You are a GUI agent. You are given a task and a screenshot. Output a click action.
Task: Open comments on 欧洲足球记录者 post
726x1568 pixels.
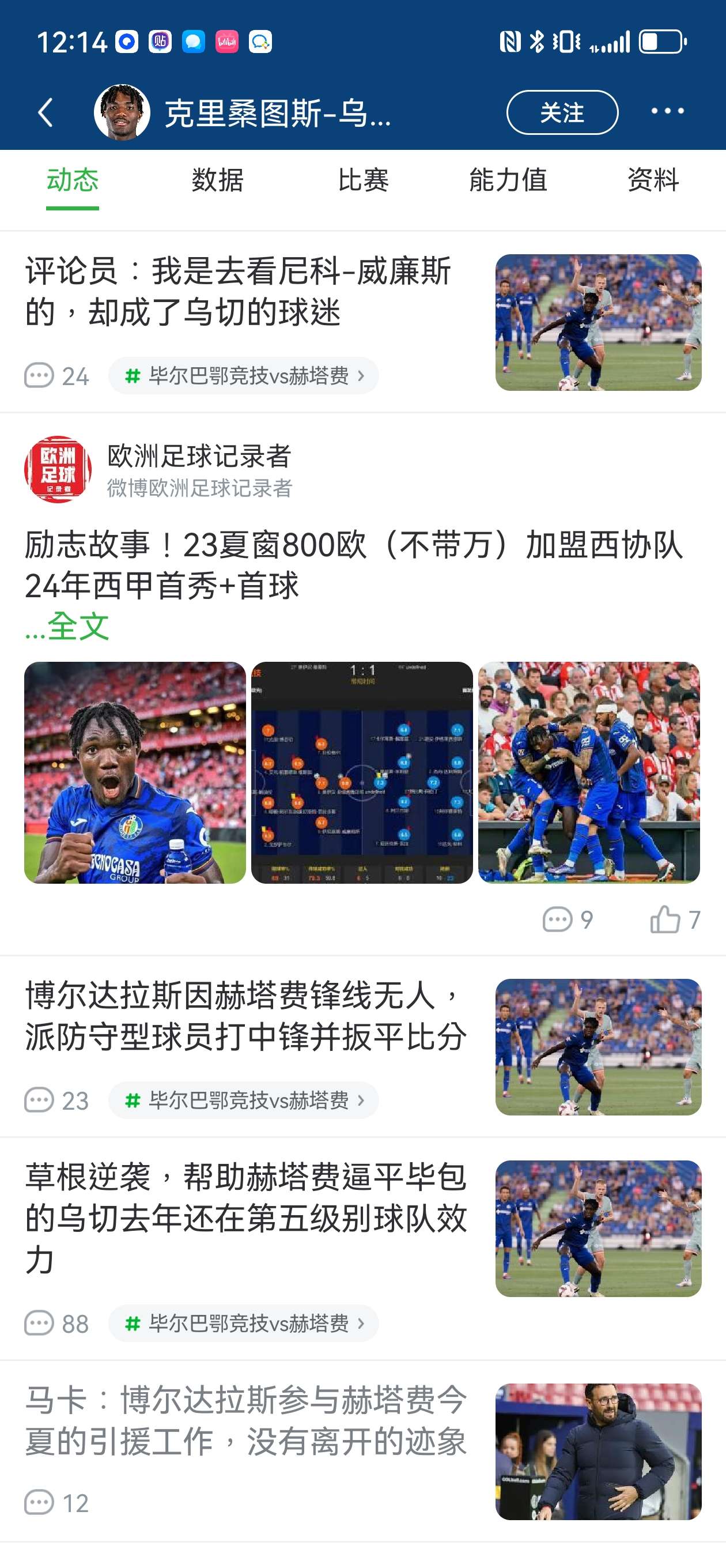567,919
